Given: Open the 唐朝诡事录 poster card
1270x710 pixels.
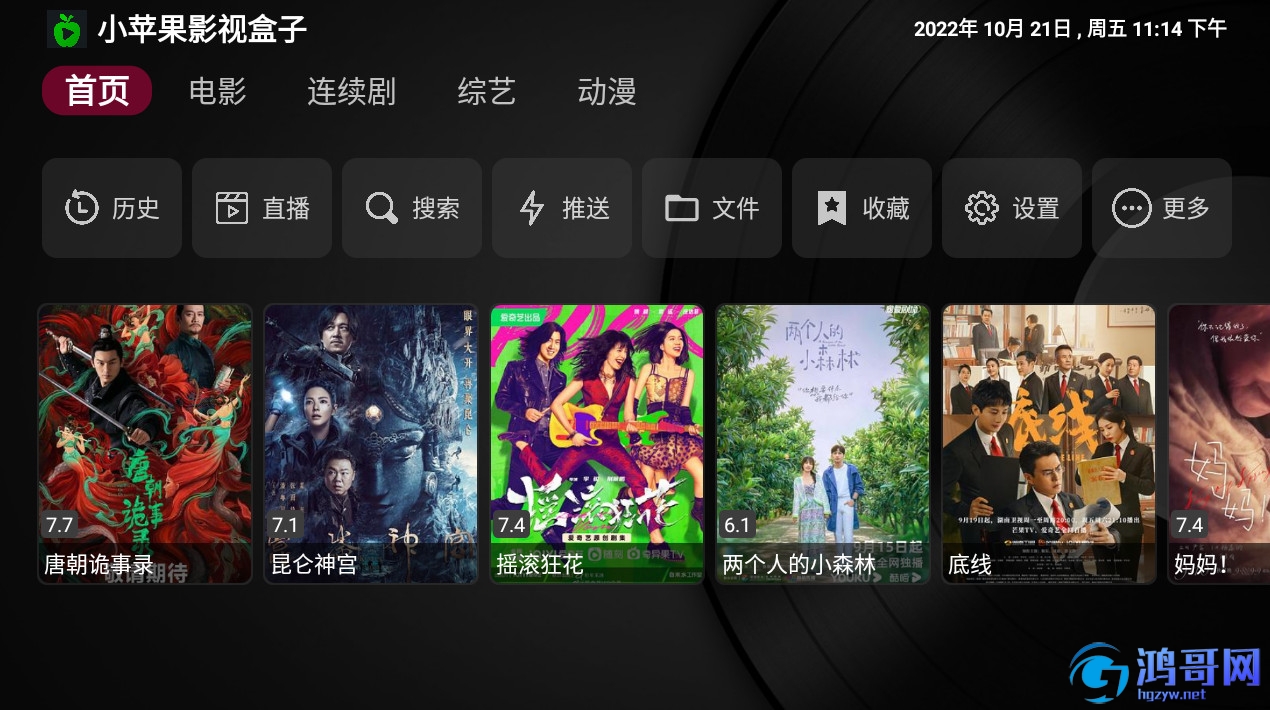Looking at the screenshot, I should coord(145,443).
